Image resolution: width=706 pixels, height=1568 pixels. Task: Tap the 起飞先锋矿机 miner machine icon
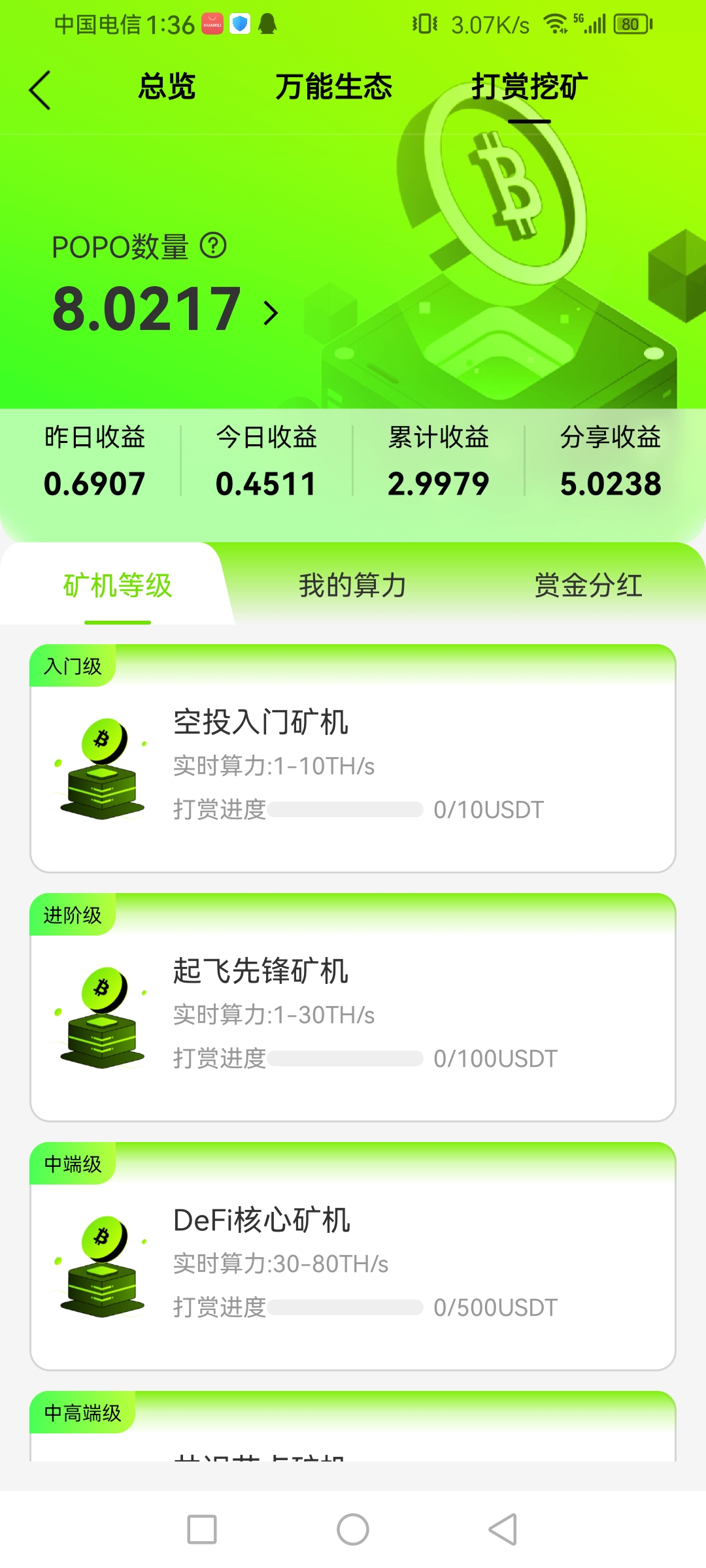(101, 1019)
